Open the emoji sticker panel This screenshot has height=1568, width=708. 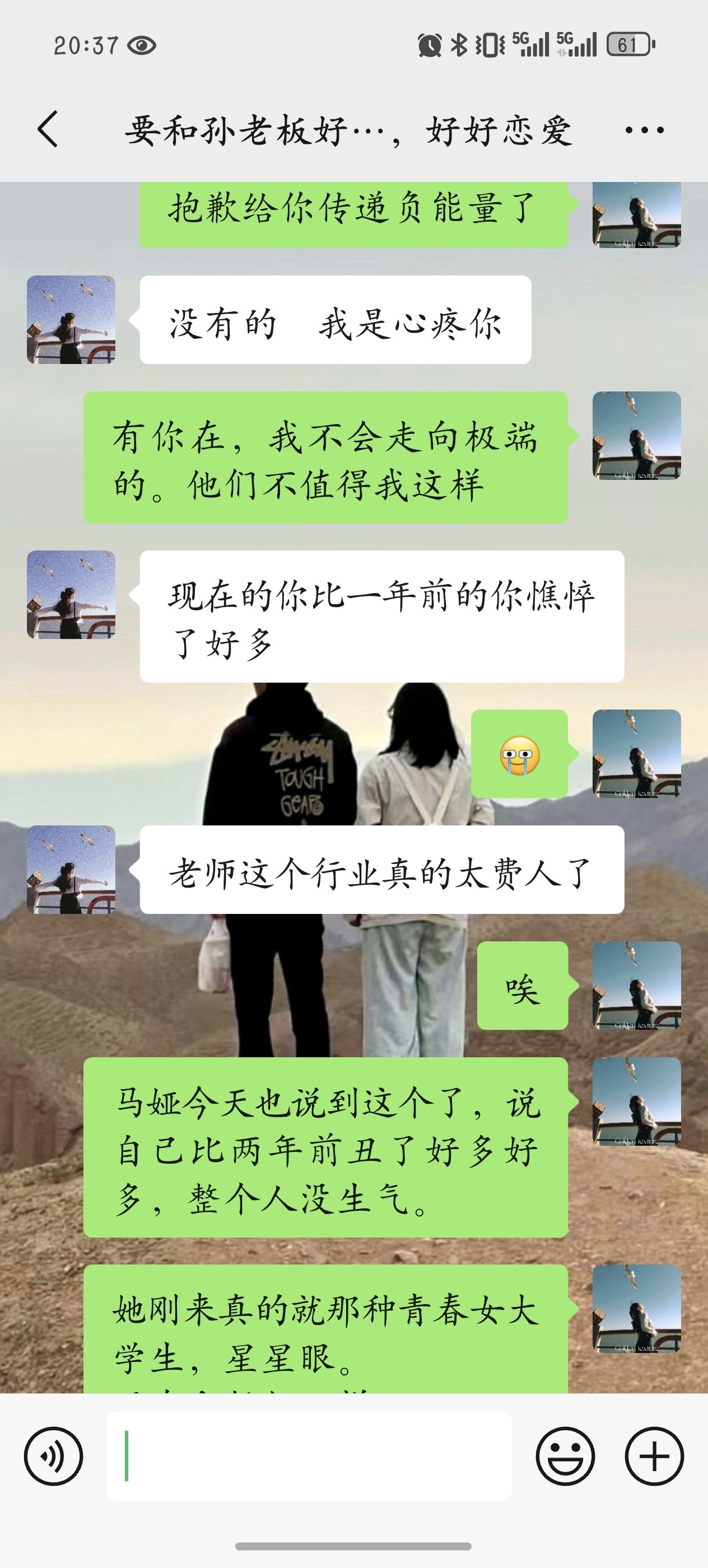pos(566,1457)
